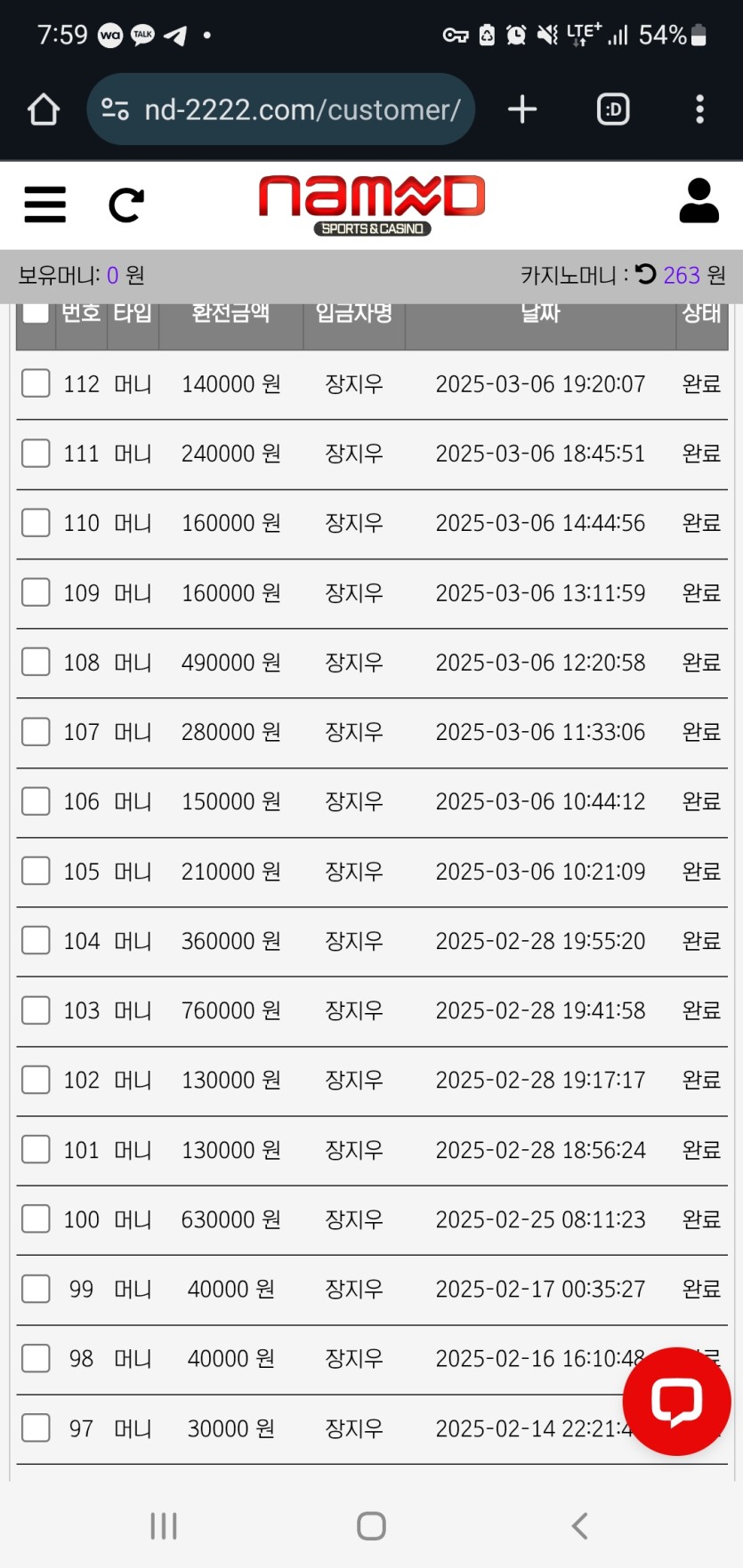Tick the checkbox for entry 112
Image resolution: width=743 pixels, height=1568 pixels.
(36, 383)
